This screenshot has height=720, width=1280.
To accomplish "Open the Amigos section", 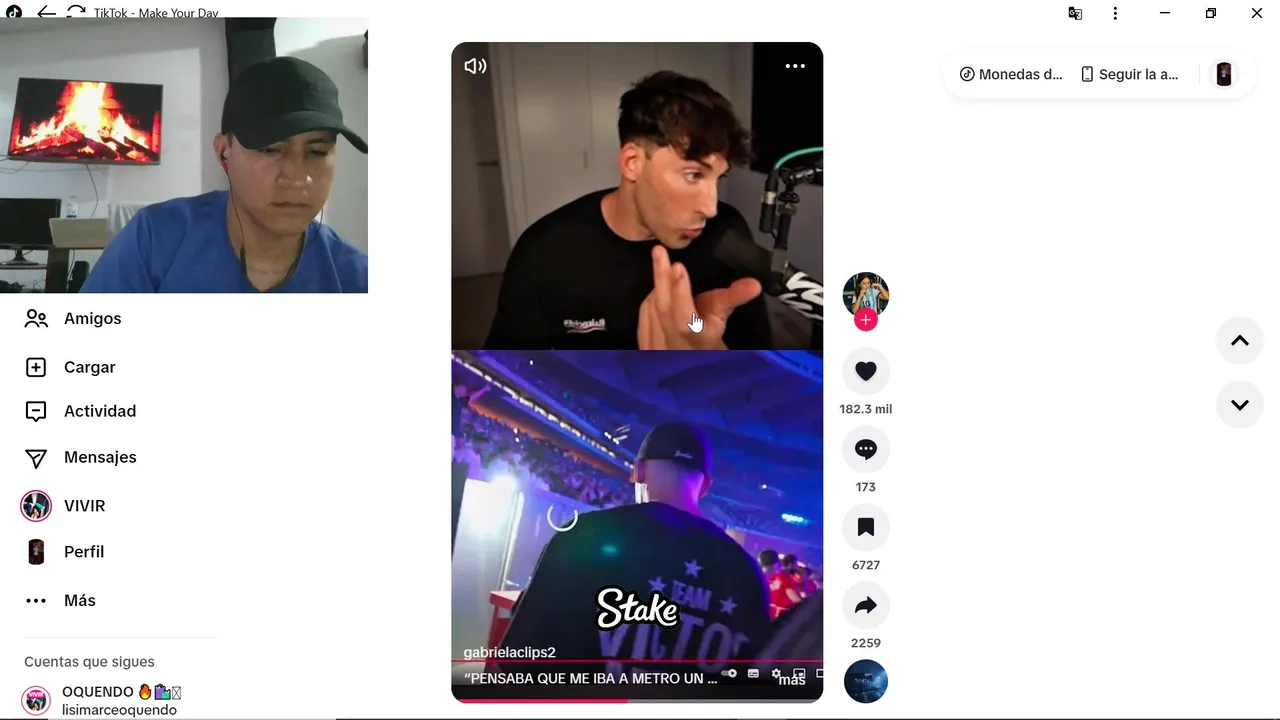I will [x=92, y=319].
